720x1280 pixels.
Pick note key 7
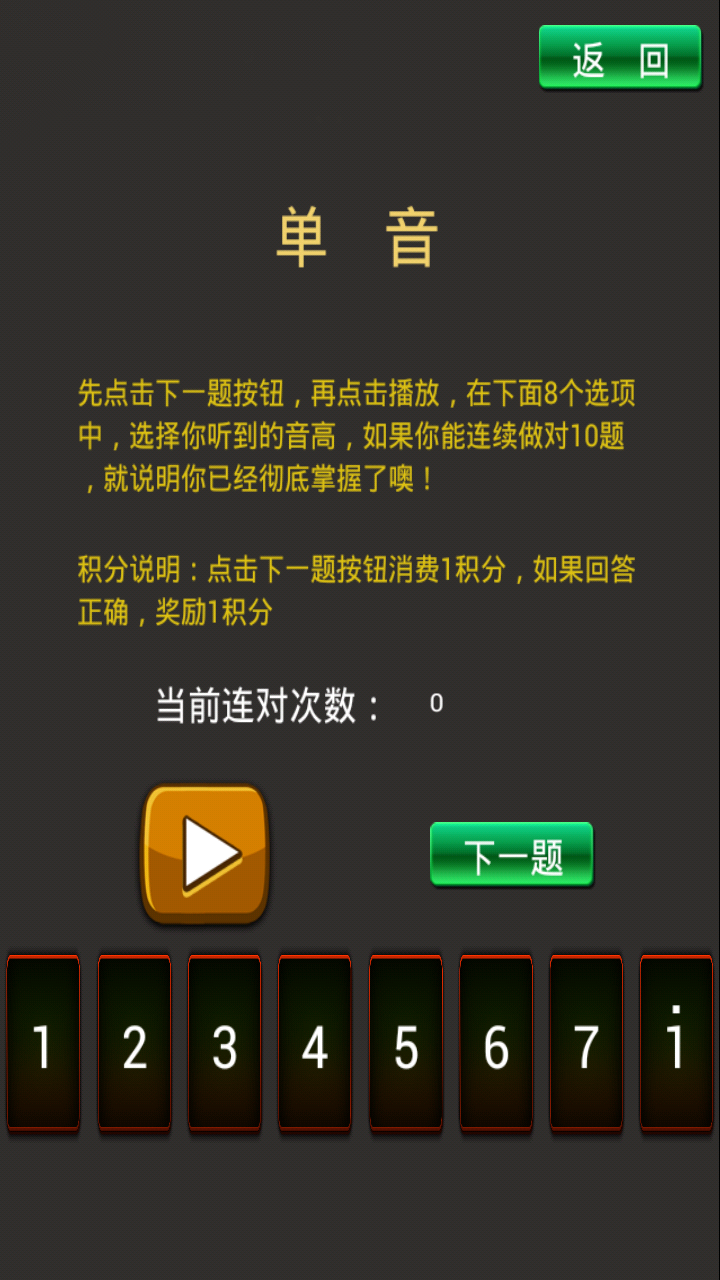click(586, 1043)
